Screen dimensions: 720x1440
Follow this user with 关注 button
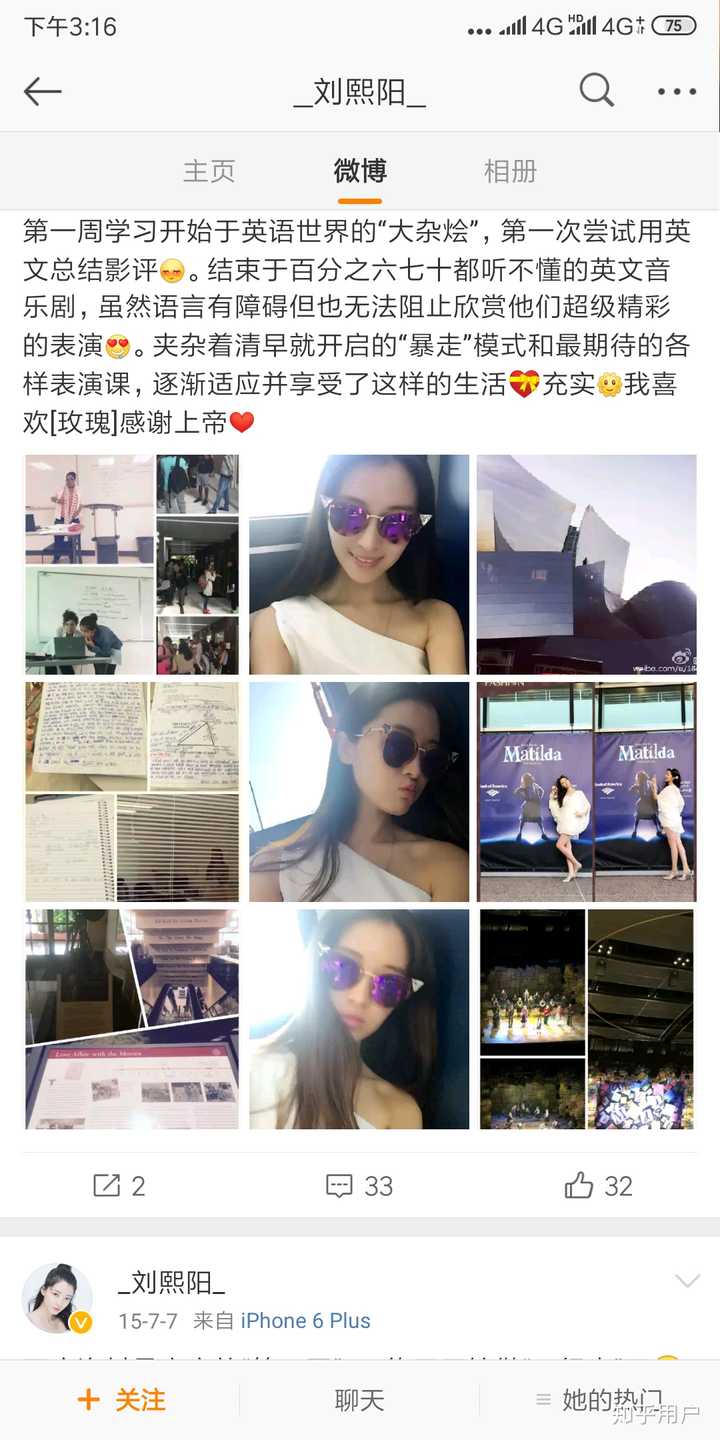pos(120,1400)
